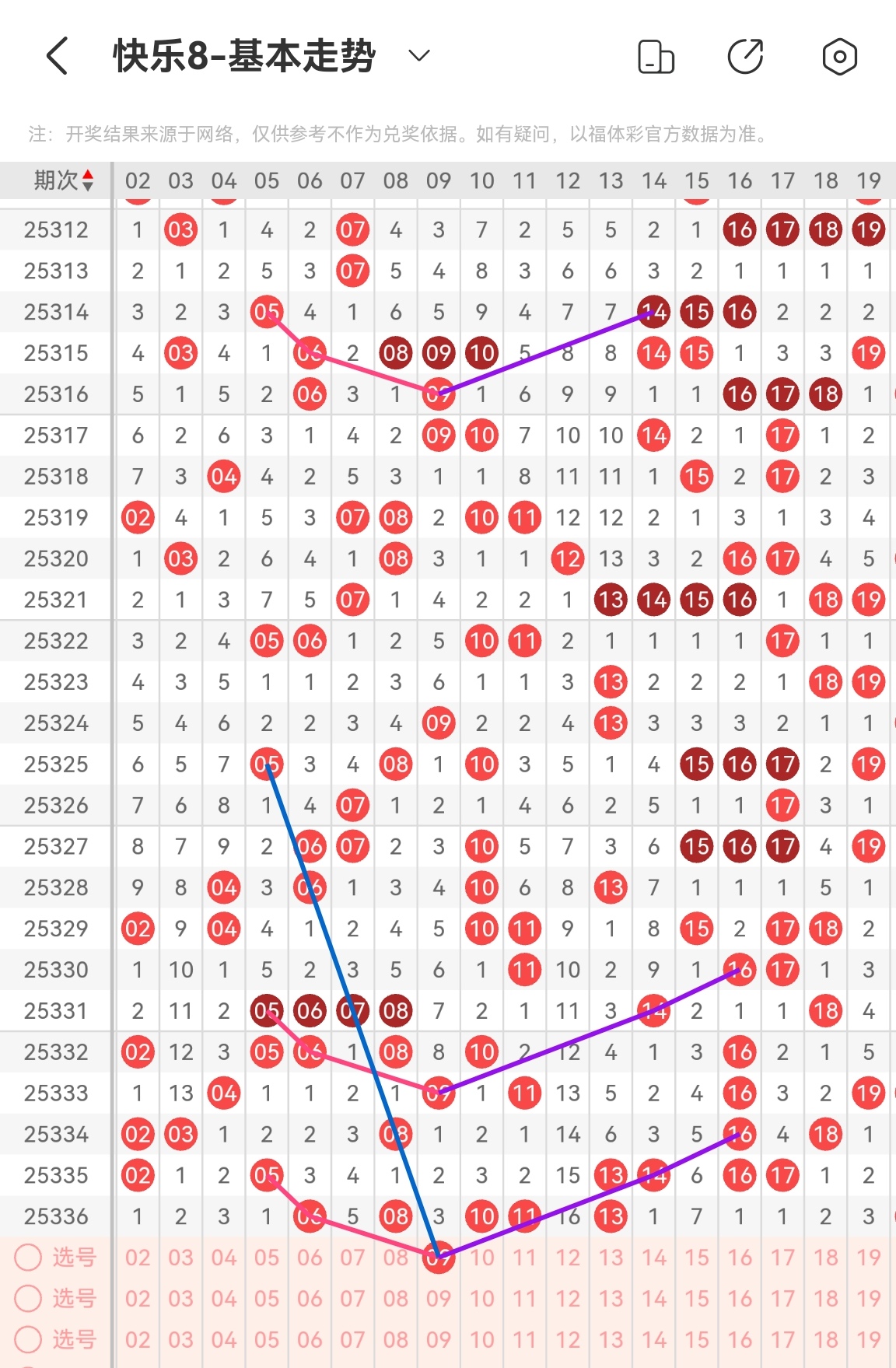Open the device orientation icon in header
896x1368 pixels.
(656, 57)
